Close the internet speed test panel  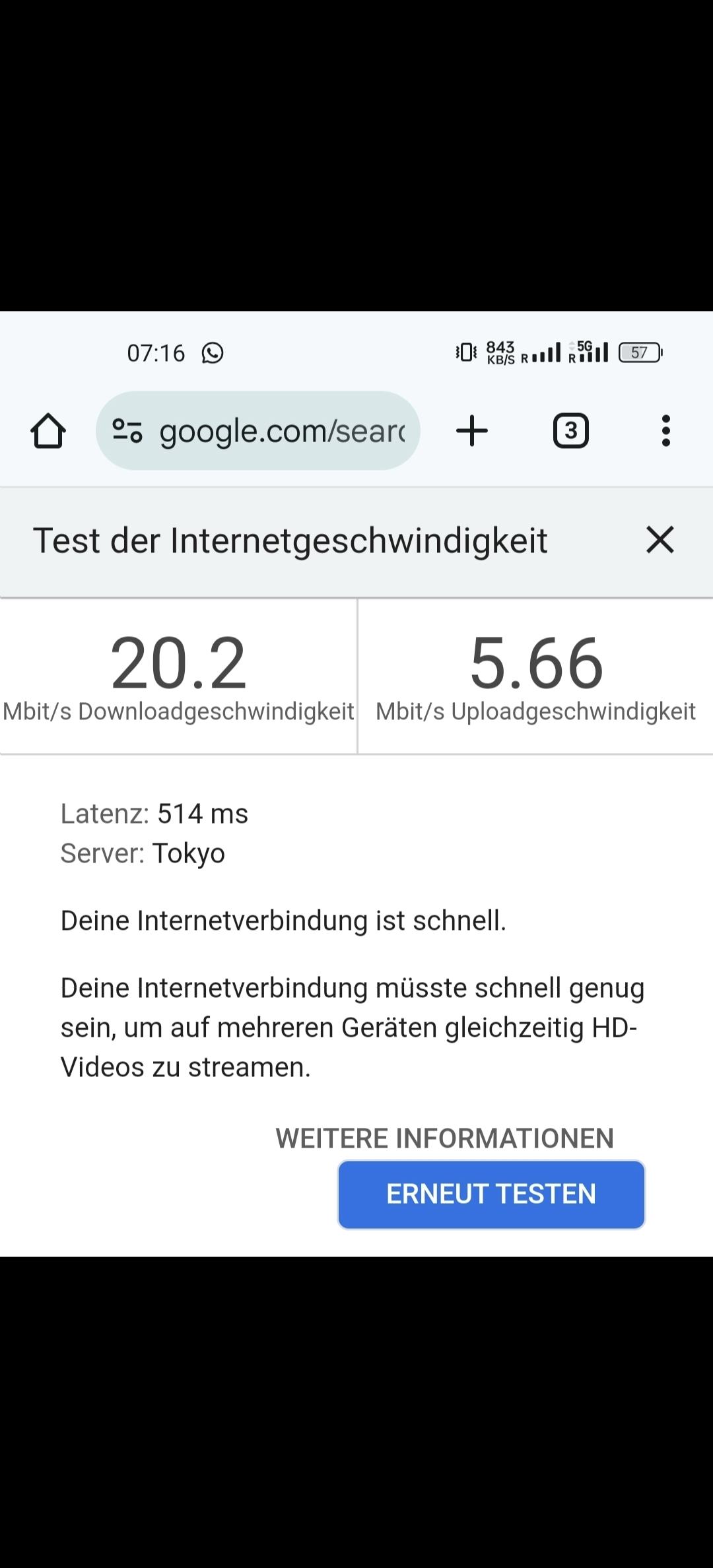click(x=660, y=540)
